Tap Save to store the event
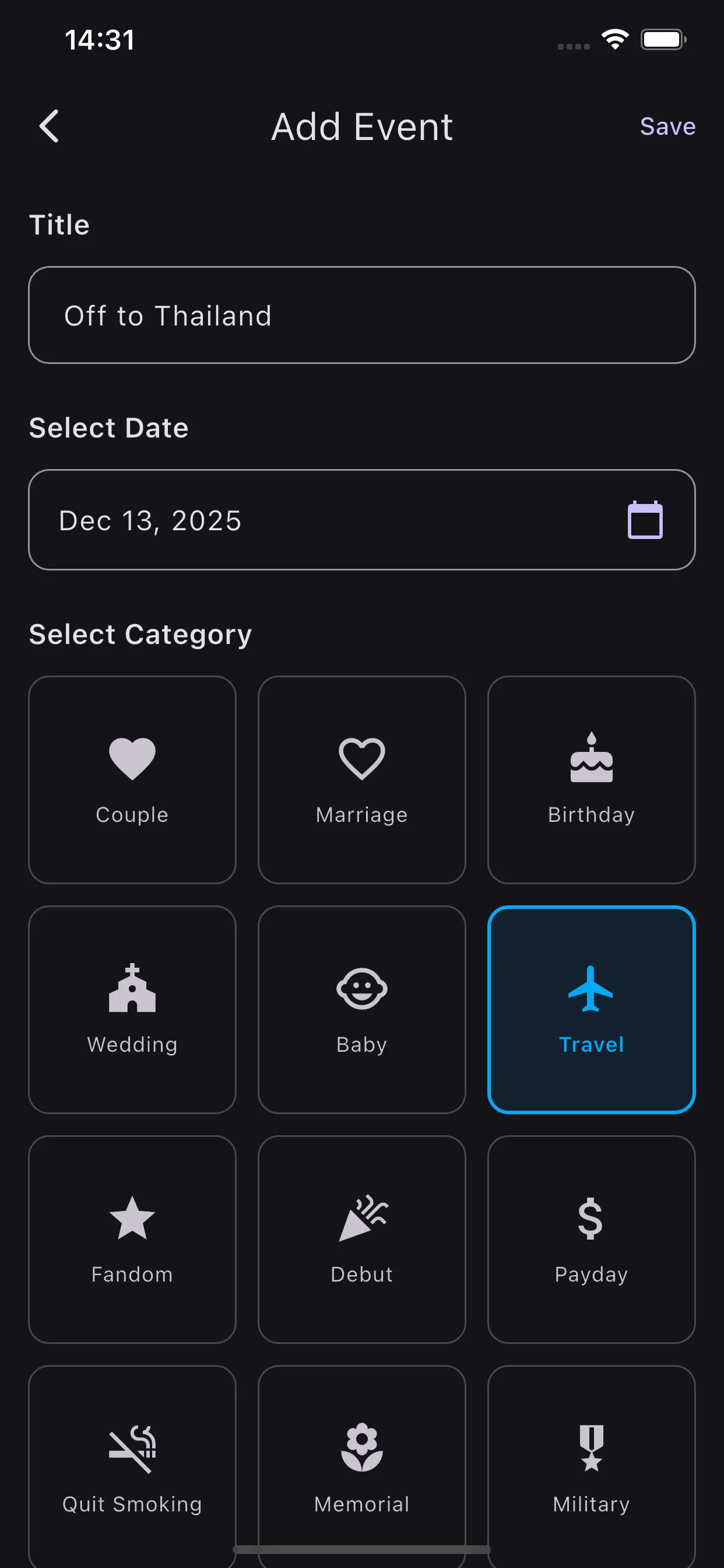 tap(667, 127)
